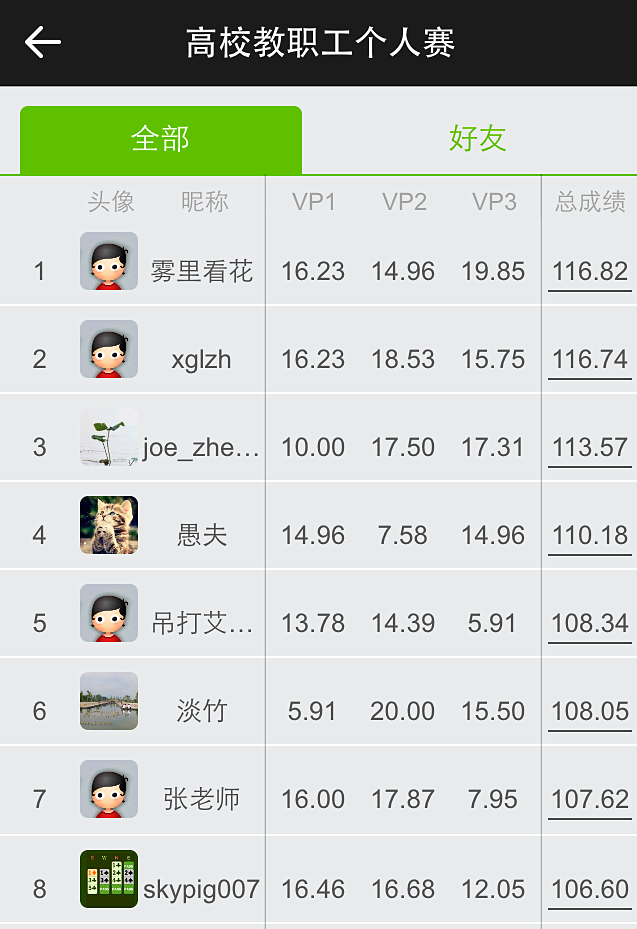Open 愚夫's total score 110.18
This screenshot has width=637, height=929.
589,535
